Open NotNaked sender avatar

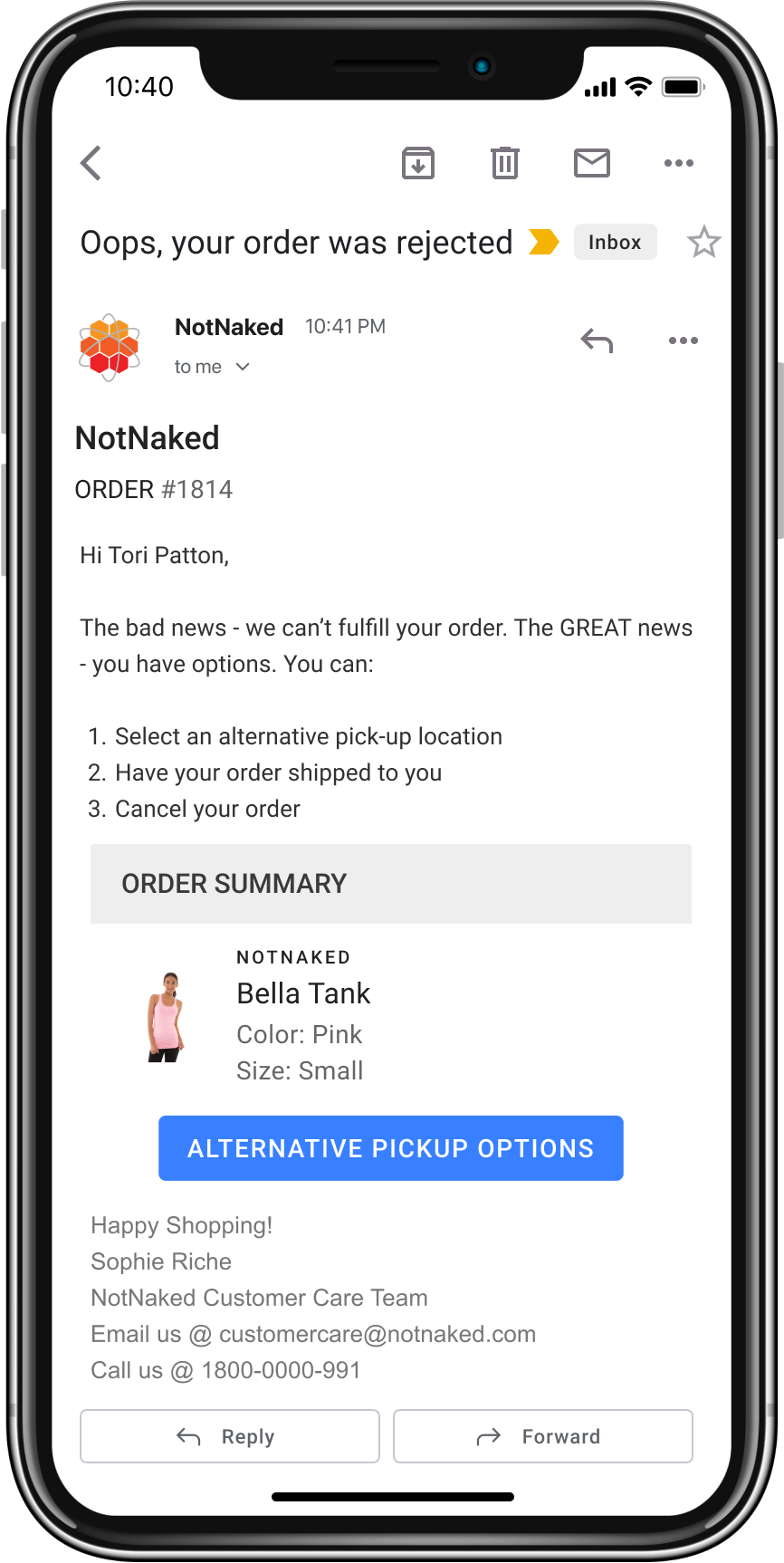[110, 347]
